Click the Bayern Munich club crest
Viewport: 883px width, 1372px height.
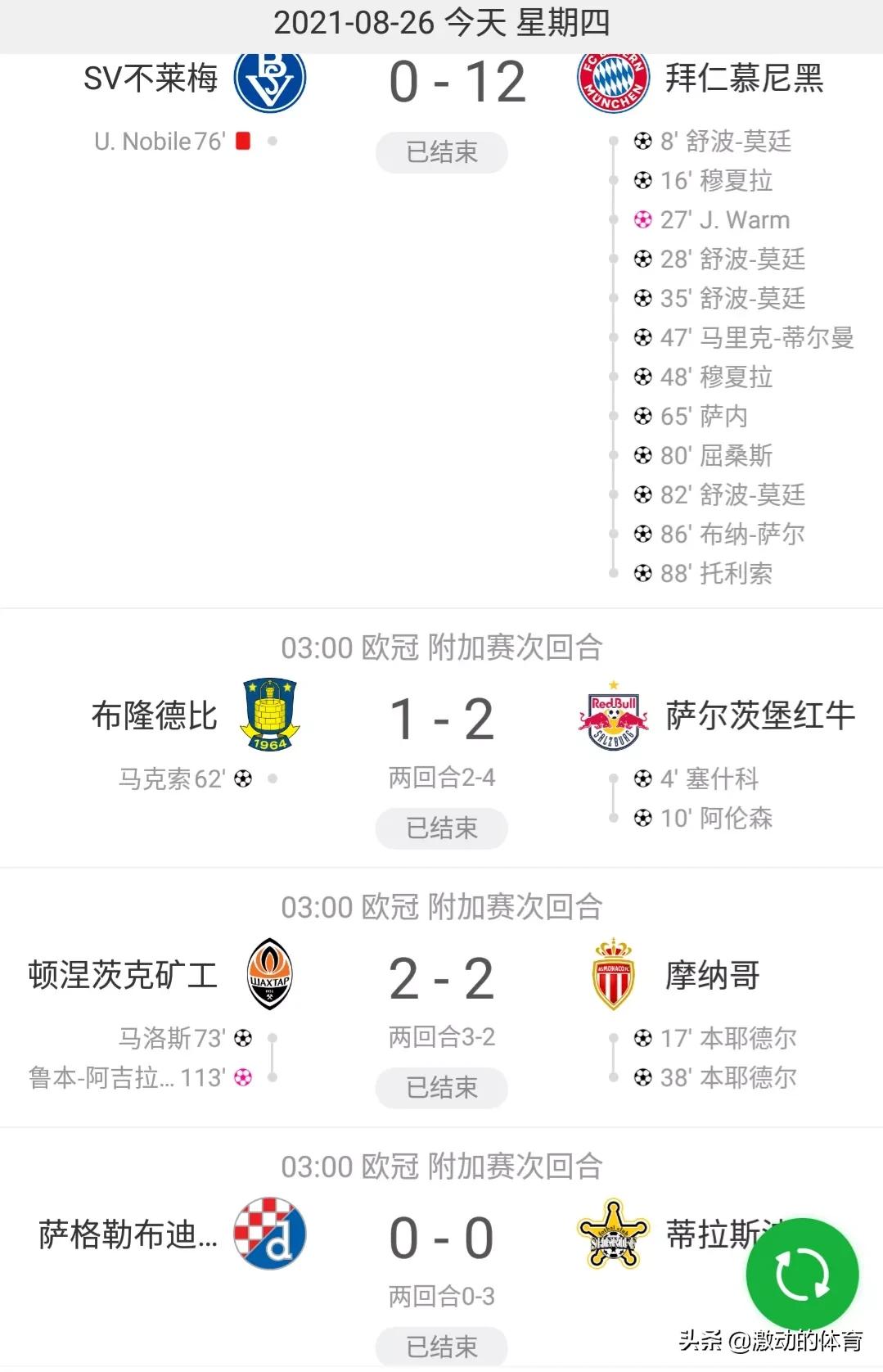coord(612,82)
